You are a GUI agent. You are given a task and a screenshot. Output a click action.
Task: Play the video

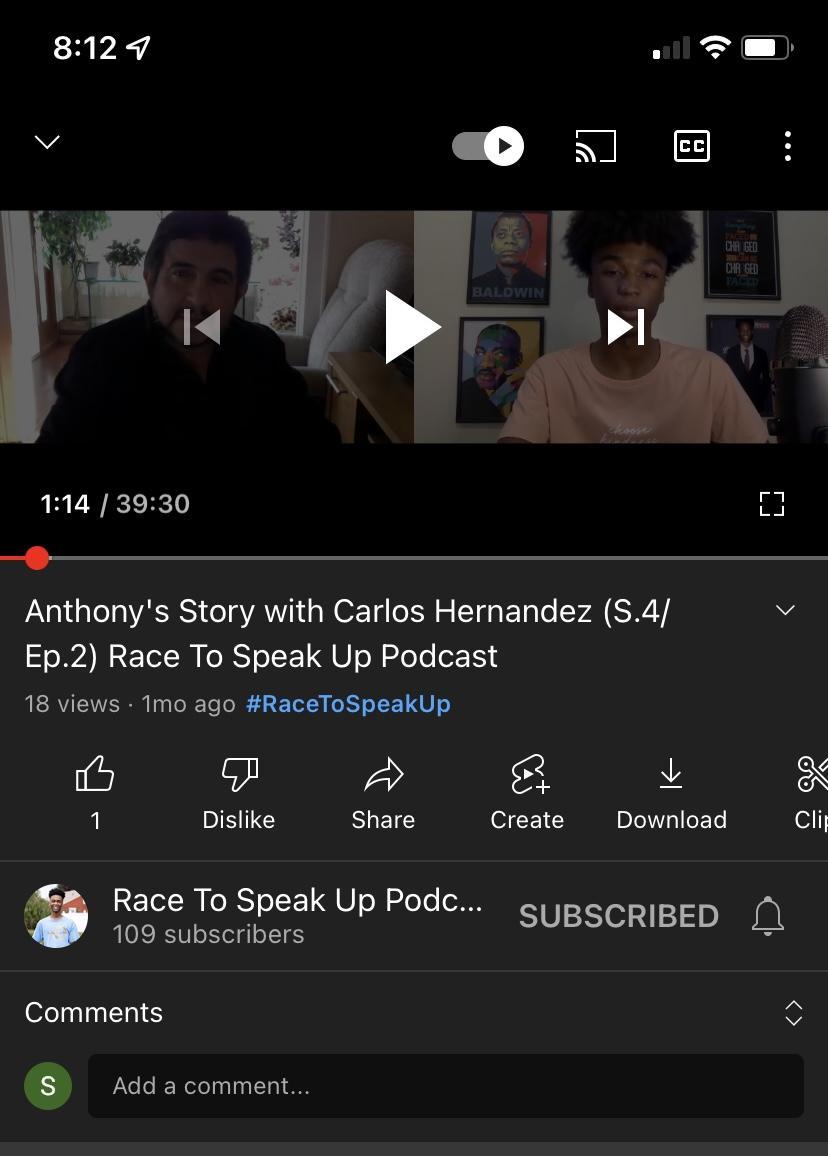click(x=413, y=327)
